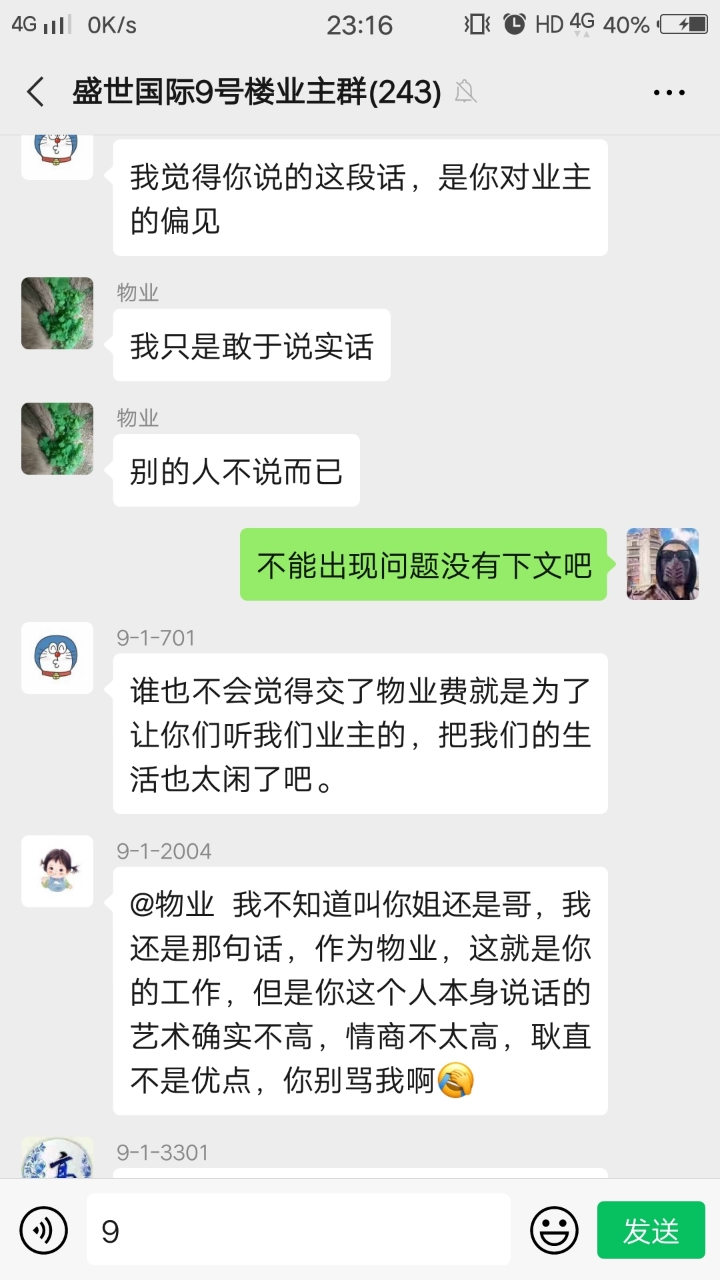Tap 发送 to send the message

(651, 1230)
